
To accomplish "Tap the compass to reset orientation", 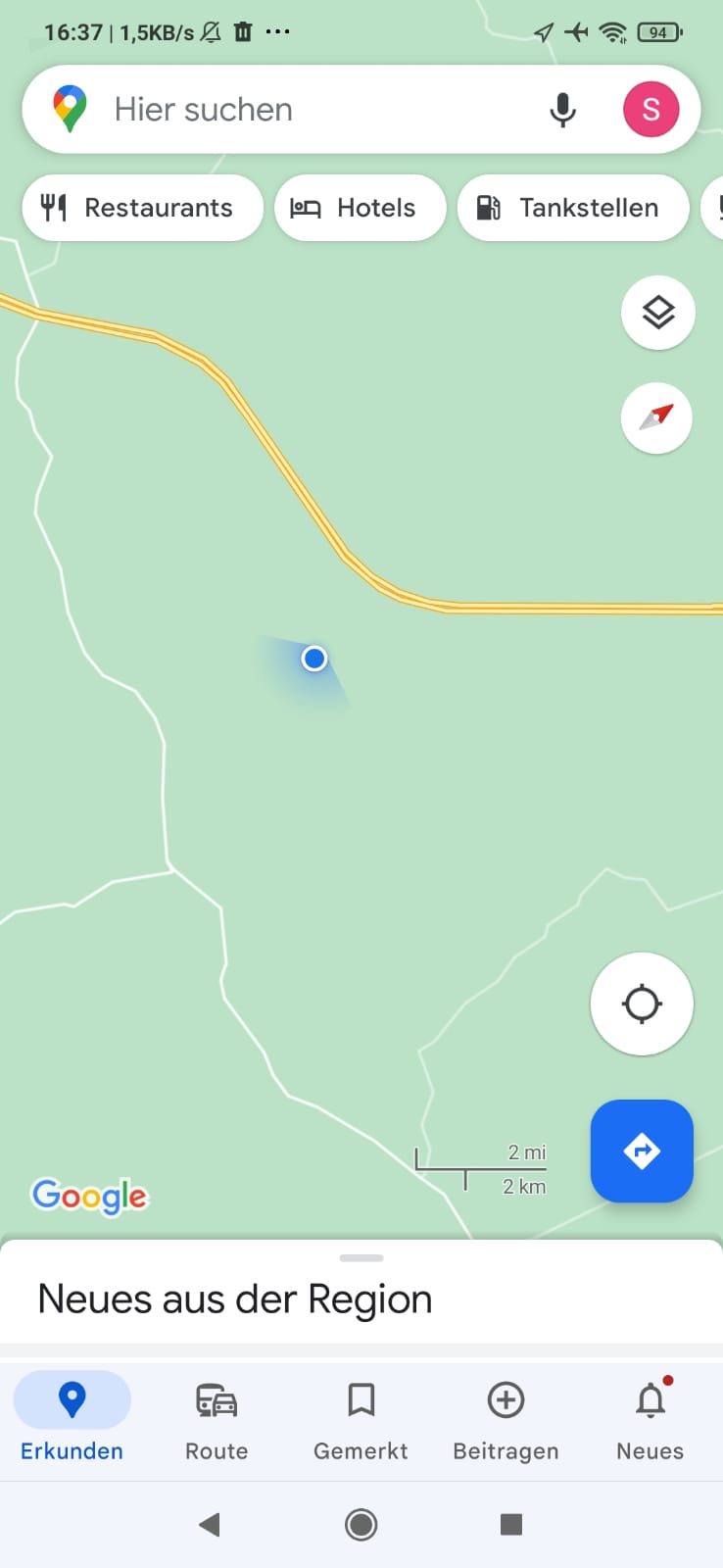I will point(657,417).
